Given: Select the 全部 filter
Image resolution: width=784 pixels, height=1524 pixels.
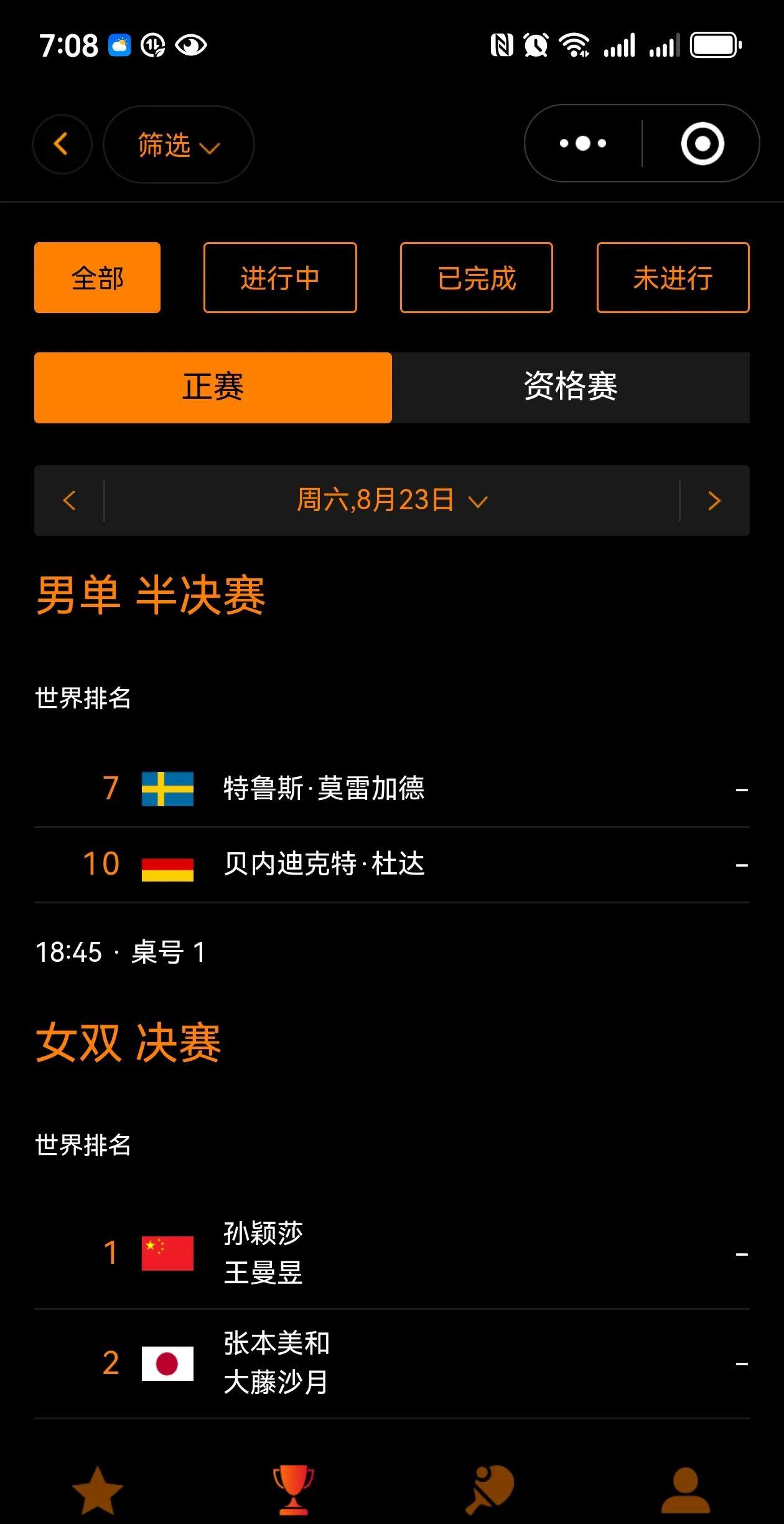Looking at the screenshot, I should [x=98, y=278].
